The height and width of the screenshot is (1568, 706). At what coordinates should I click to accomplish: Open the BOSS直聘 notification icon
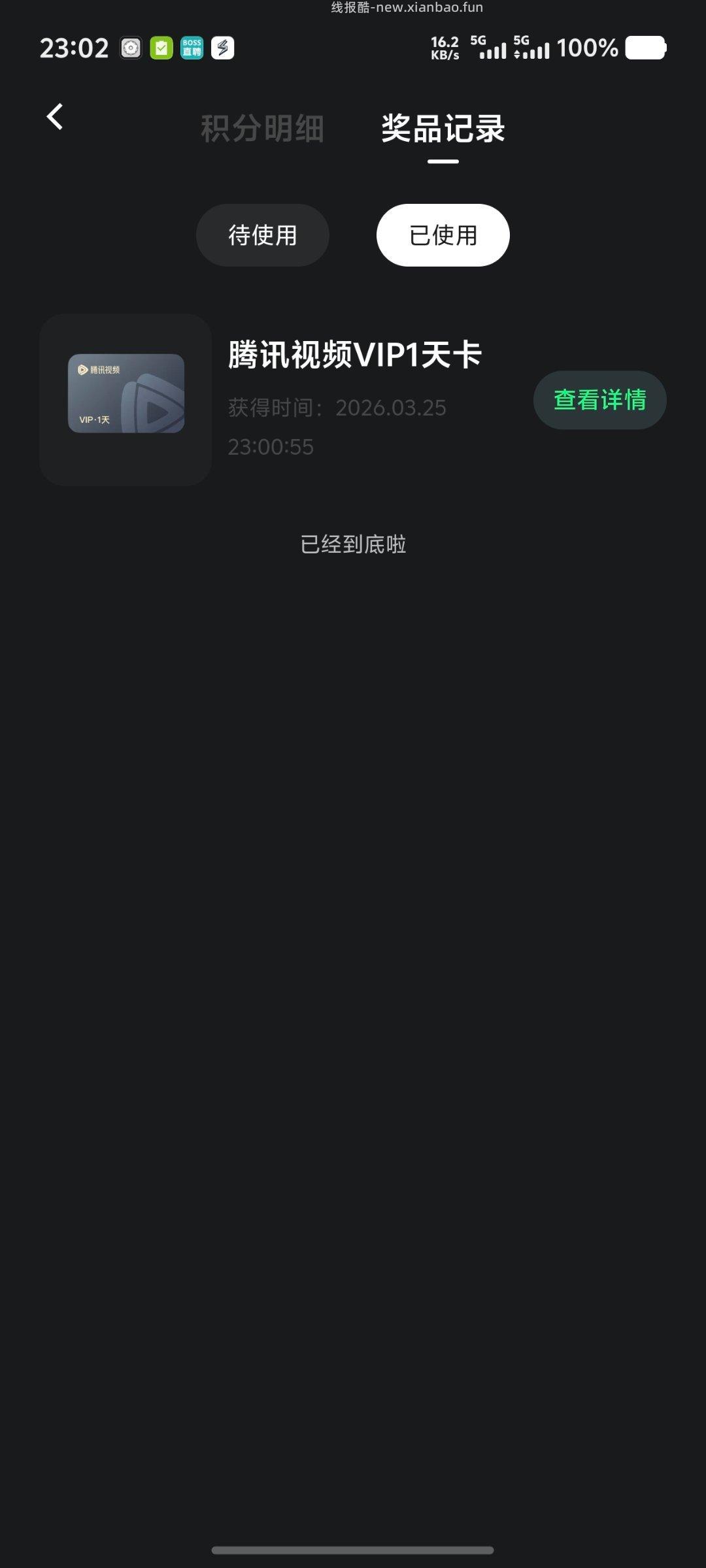tap(192, 48)
